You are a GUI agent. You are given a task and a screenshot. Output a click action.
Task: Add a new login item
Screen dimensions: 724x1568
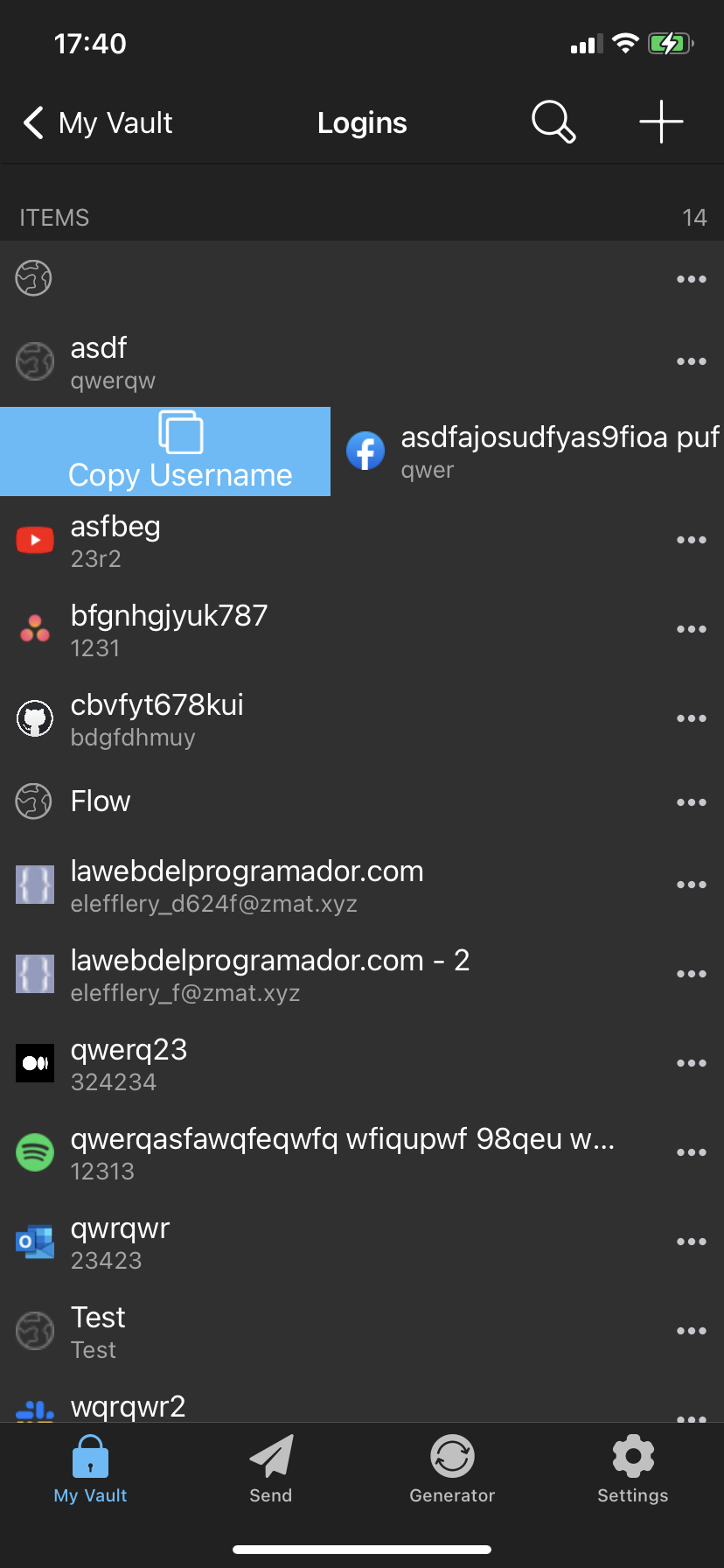coord(661,122)
